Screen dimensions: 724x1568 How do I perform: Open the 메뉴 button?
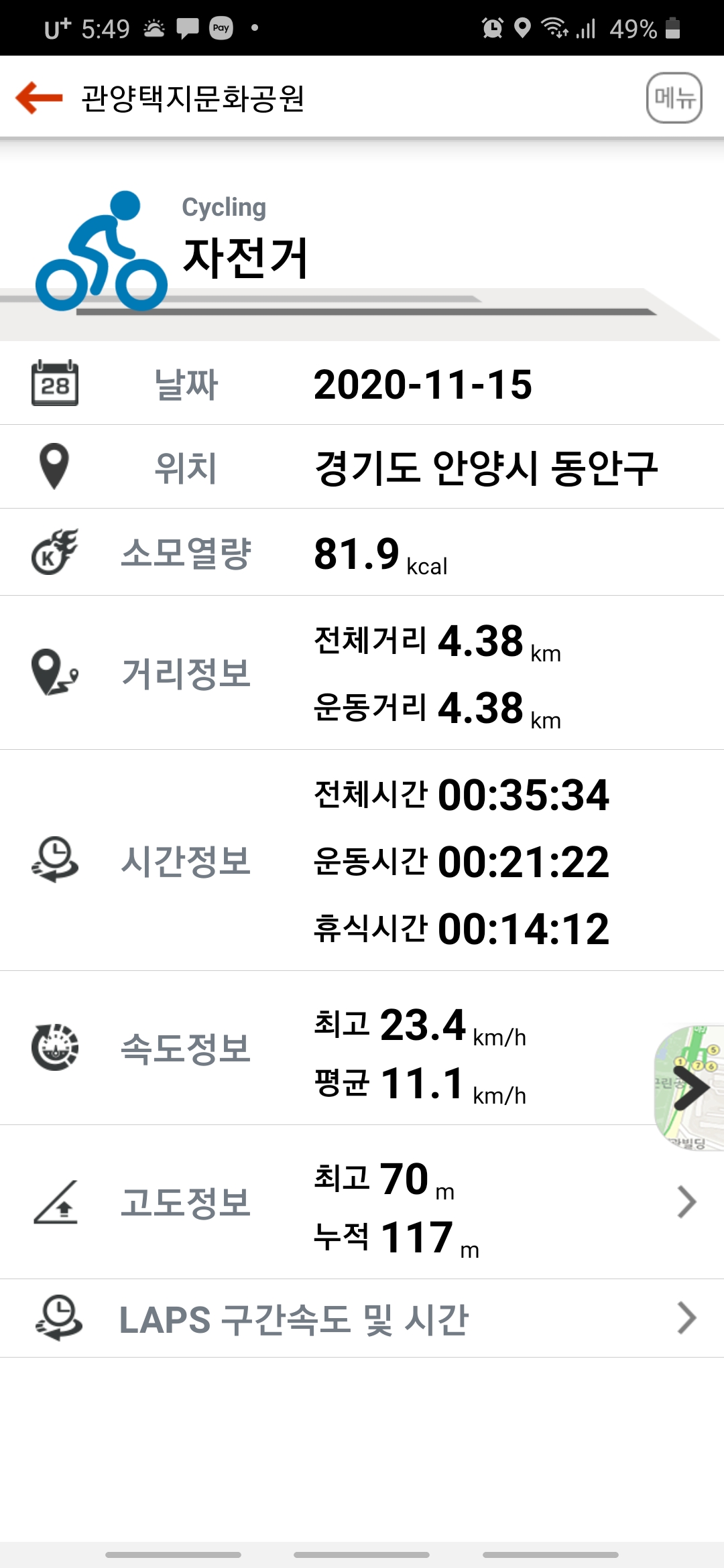point(674,98)
